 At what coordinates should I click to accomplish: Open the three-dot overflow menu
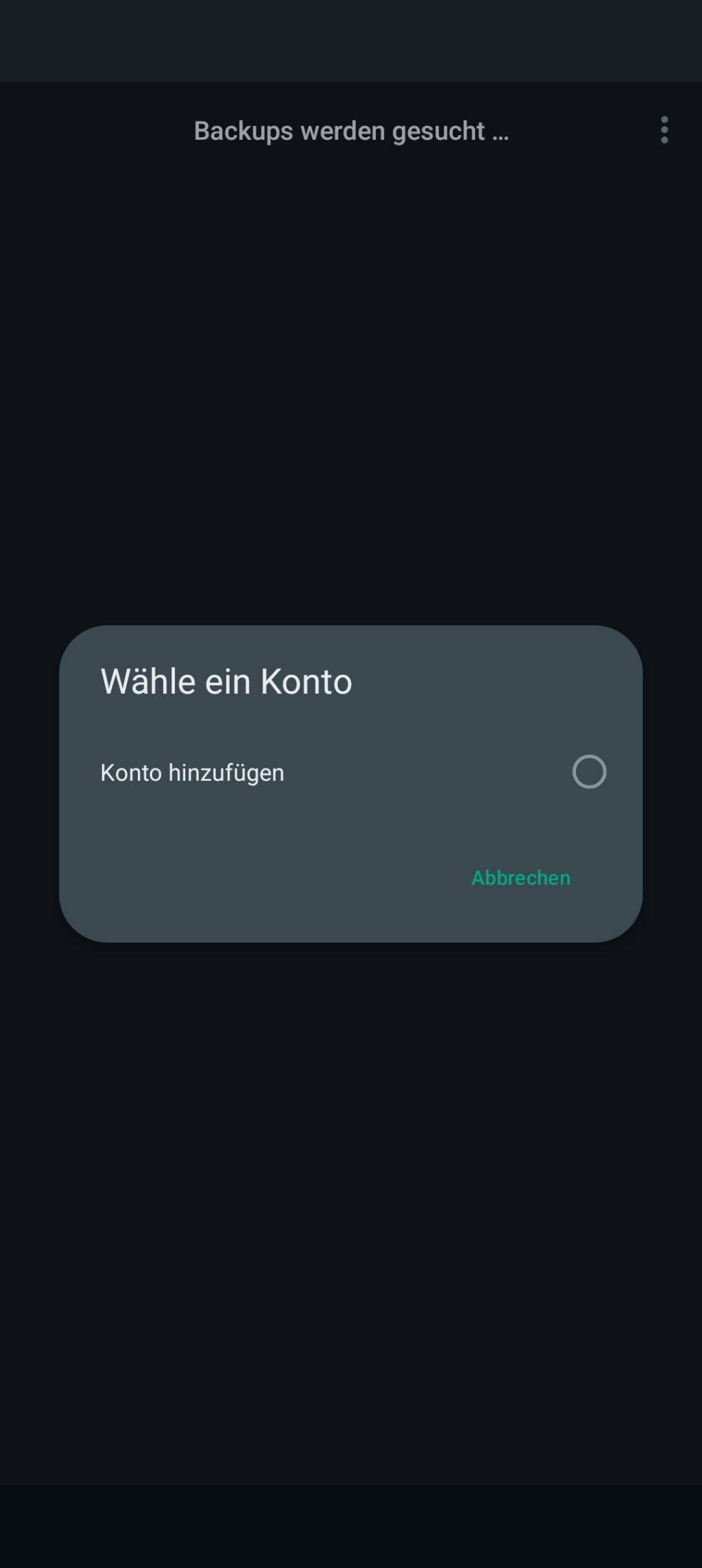point(664,130)
